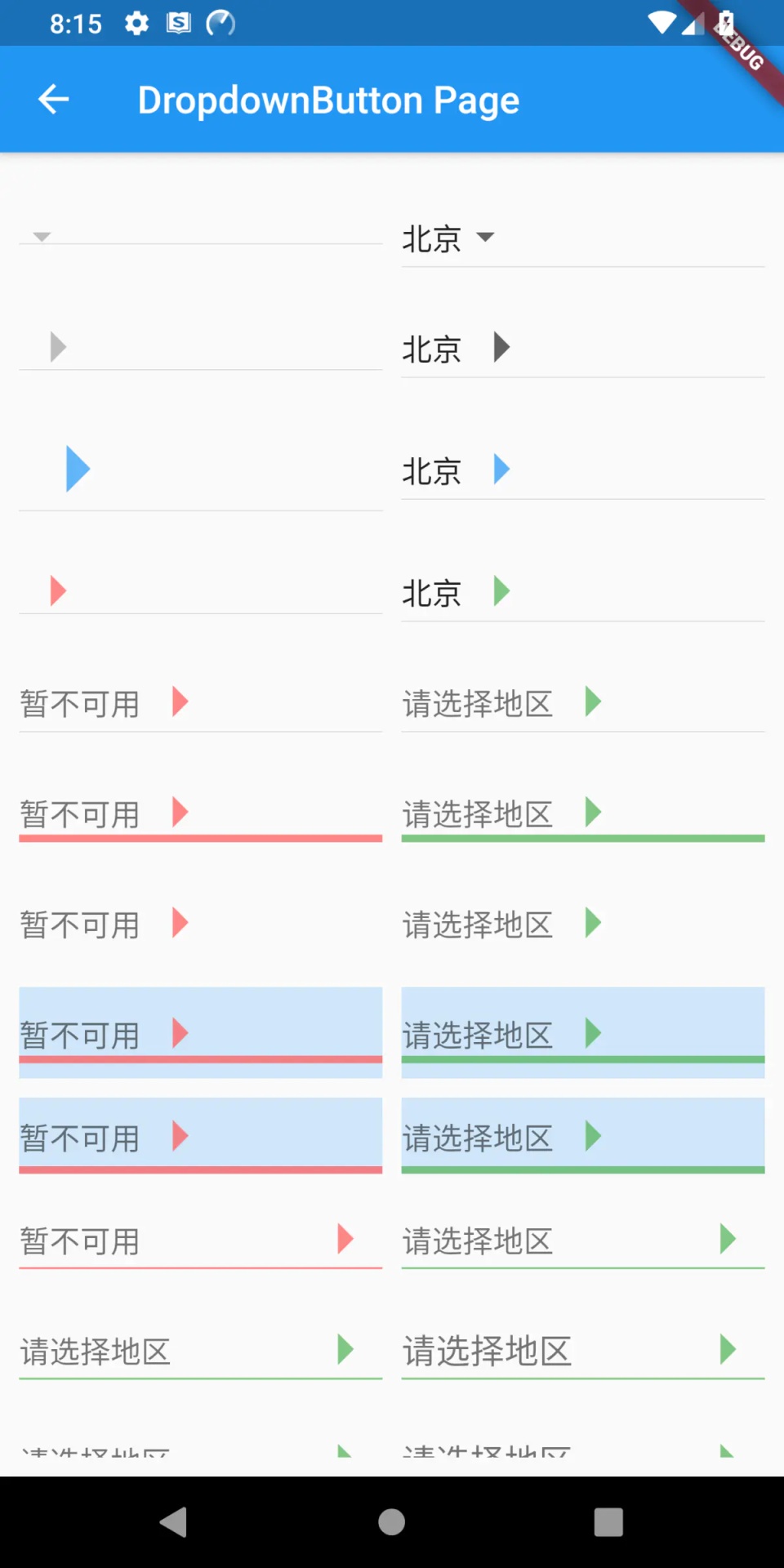Go to the home screen
The height and width of the screenshot is (1568, 784).
click(392, 1522)
